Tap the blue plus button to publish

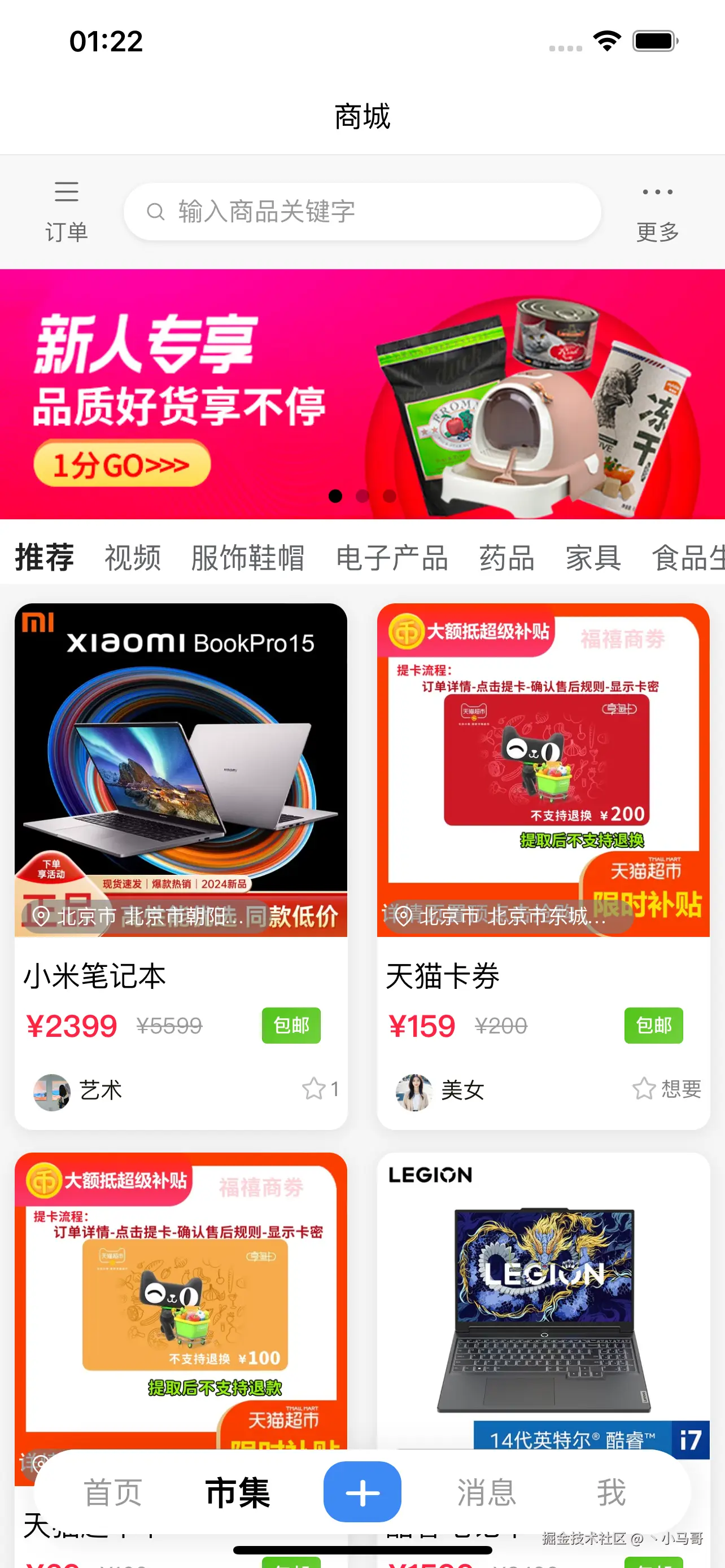point(362,1492)
